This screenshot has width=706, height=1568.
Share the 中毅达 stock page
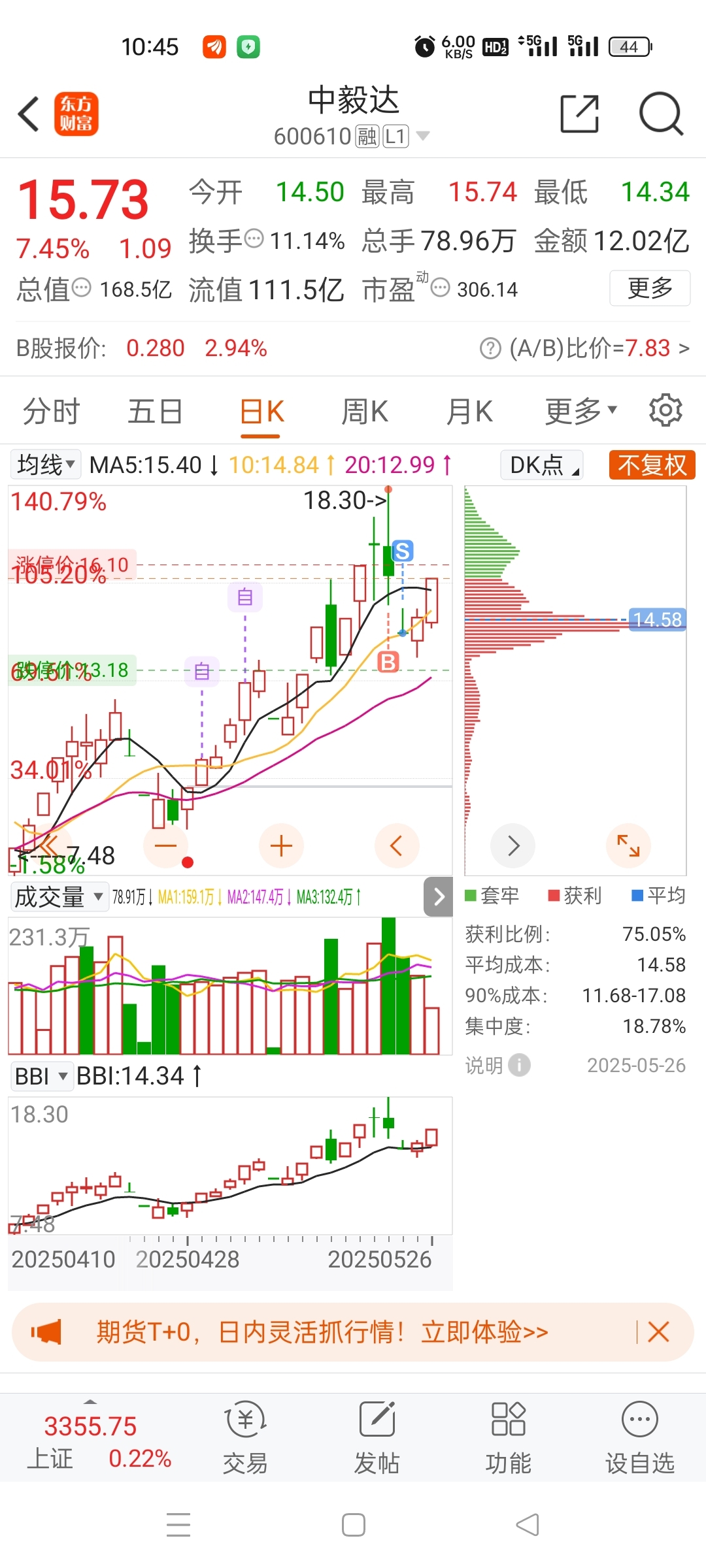580,114
